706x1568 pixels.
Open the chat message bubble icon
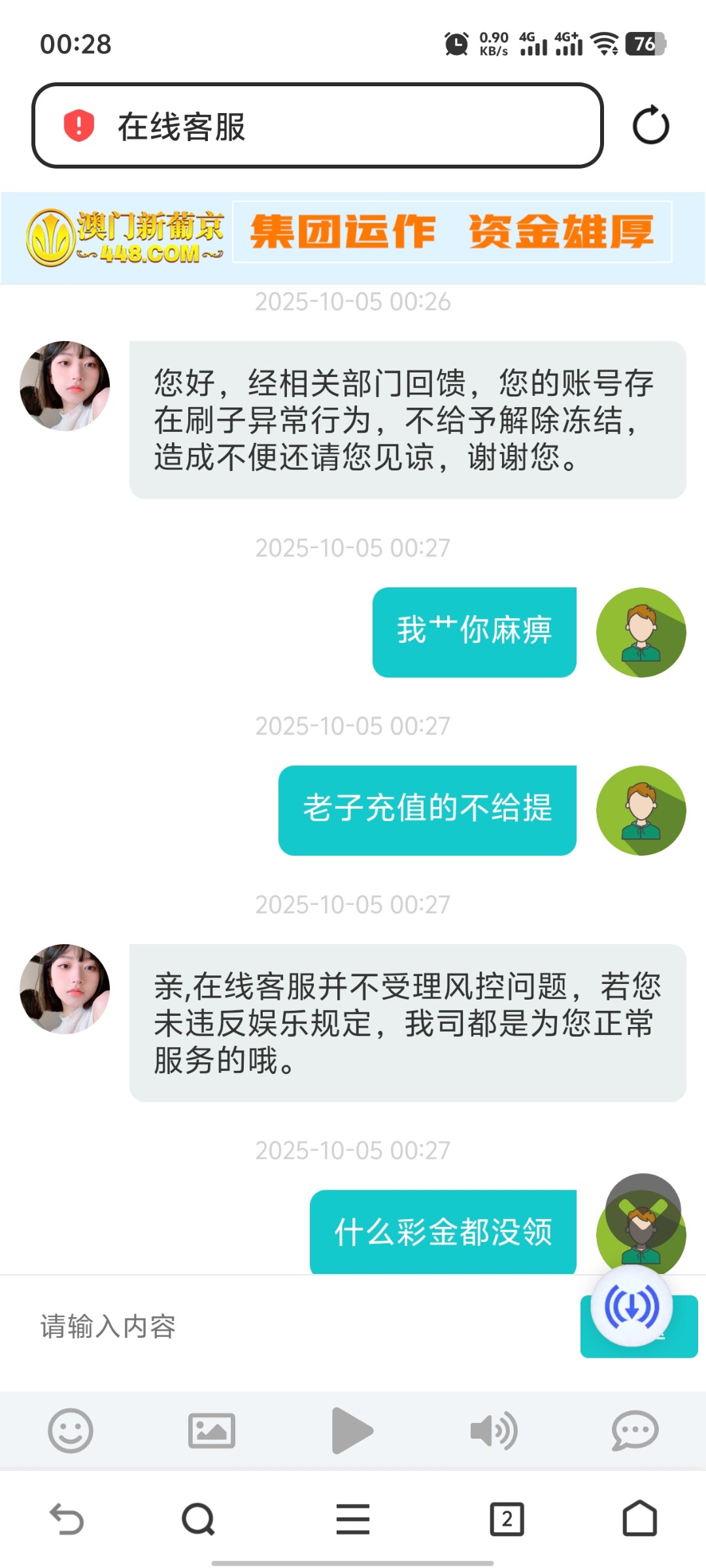[x=635, y=1431]
